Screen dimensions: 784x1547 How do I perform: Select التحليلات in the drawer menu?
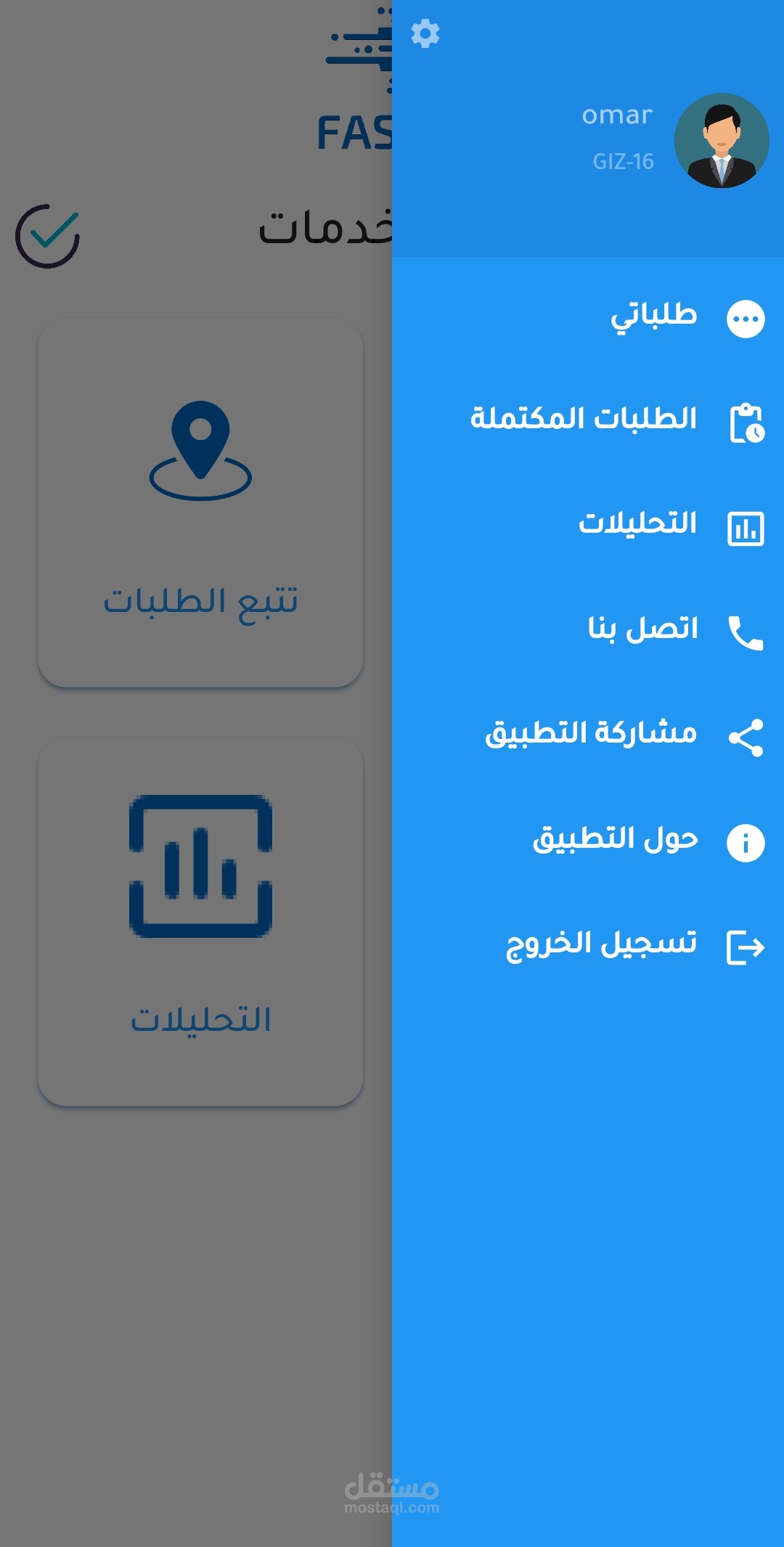coord(588,527)
